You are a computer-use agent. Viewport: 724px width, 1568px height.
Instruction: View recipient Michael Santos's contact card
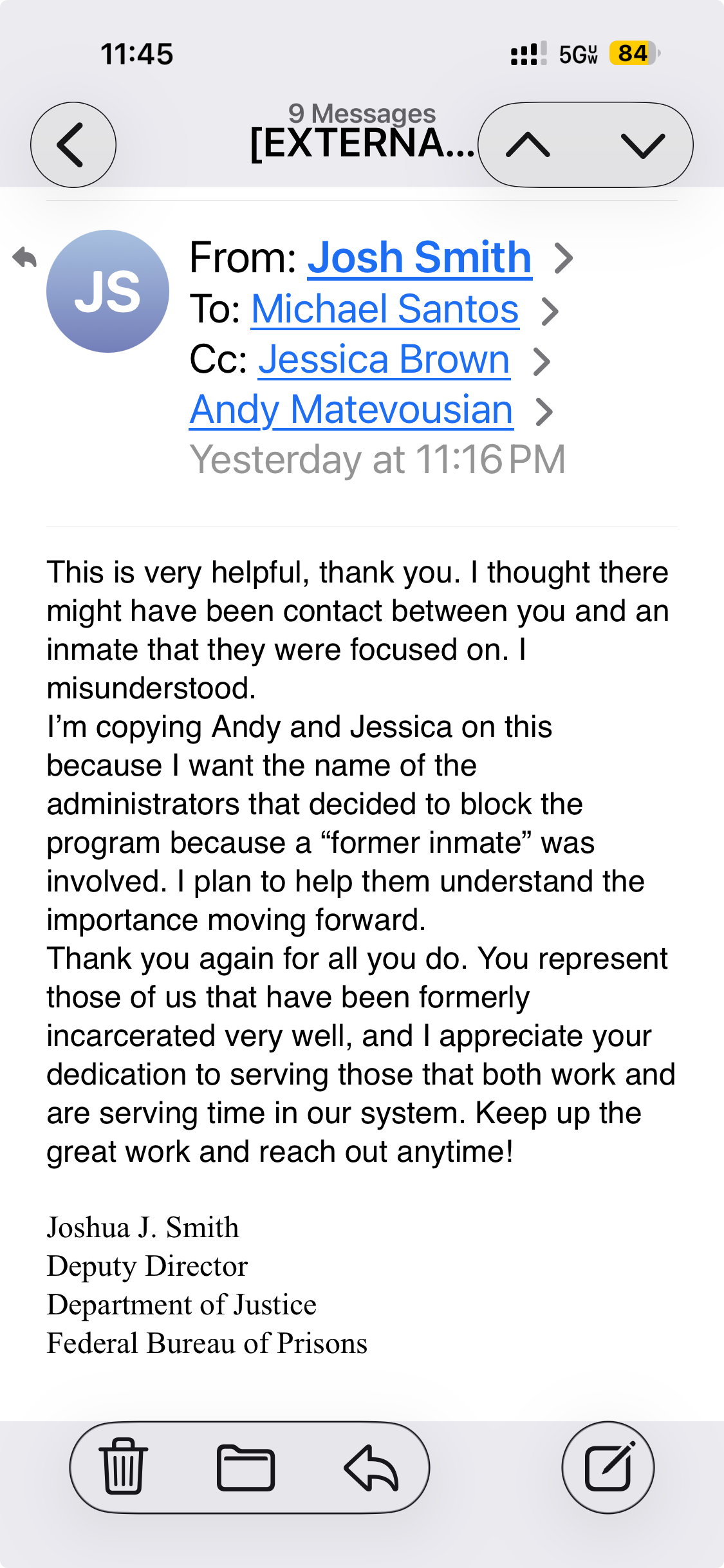384,310
